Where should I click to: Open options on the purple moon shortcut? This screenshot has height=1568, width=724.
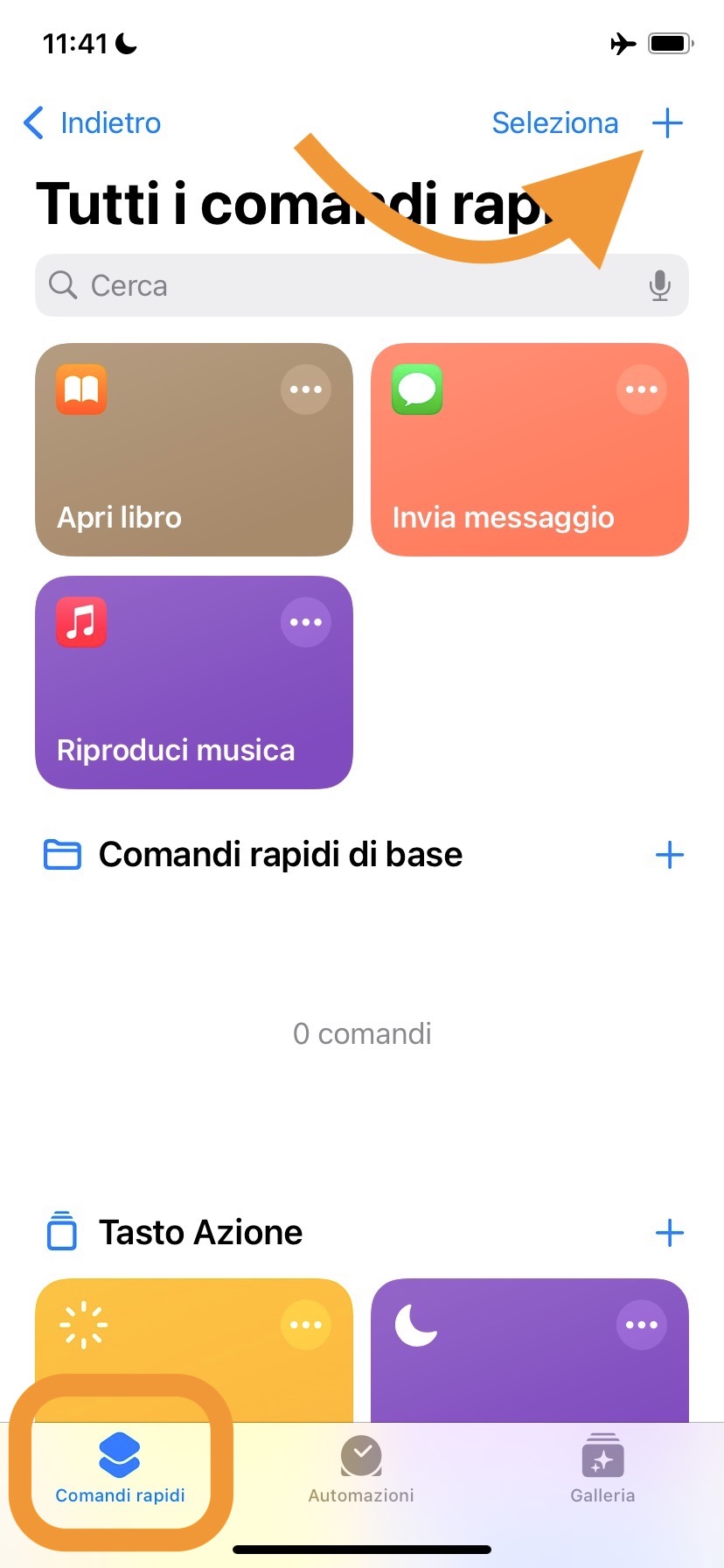click(641, 1325)
